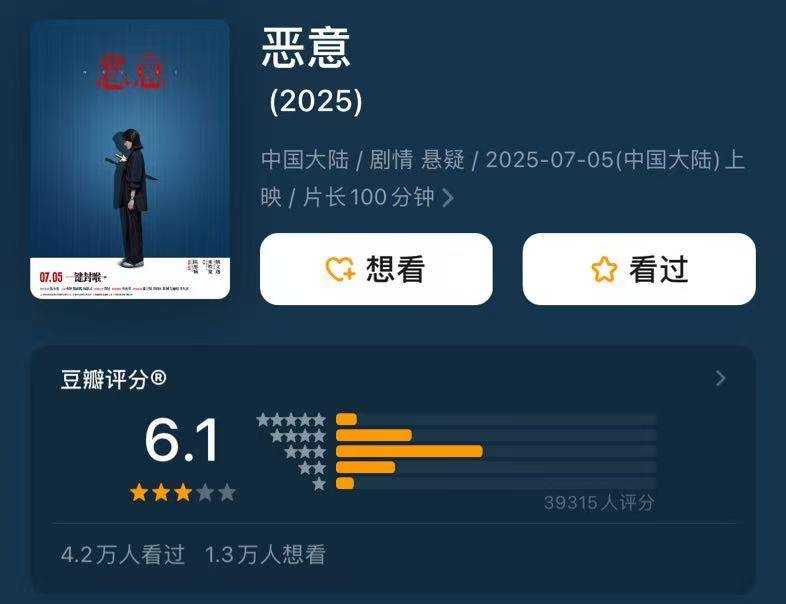786x604 pixels.
Task: Tap the 想看 want-to-watch button
Action: 376,269
